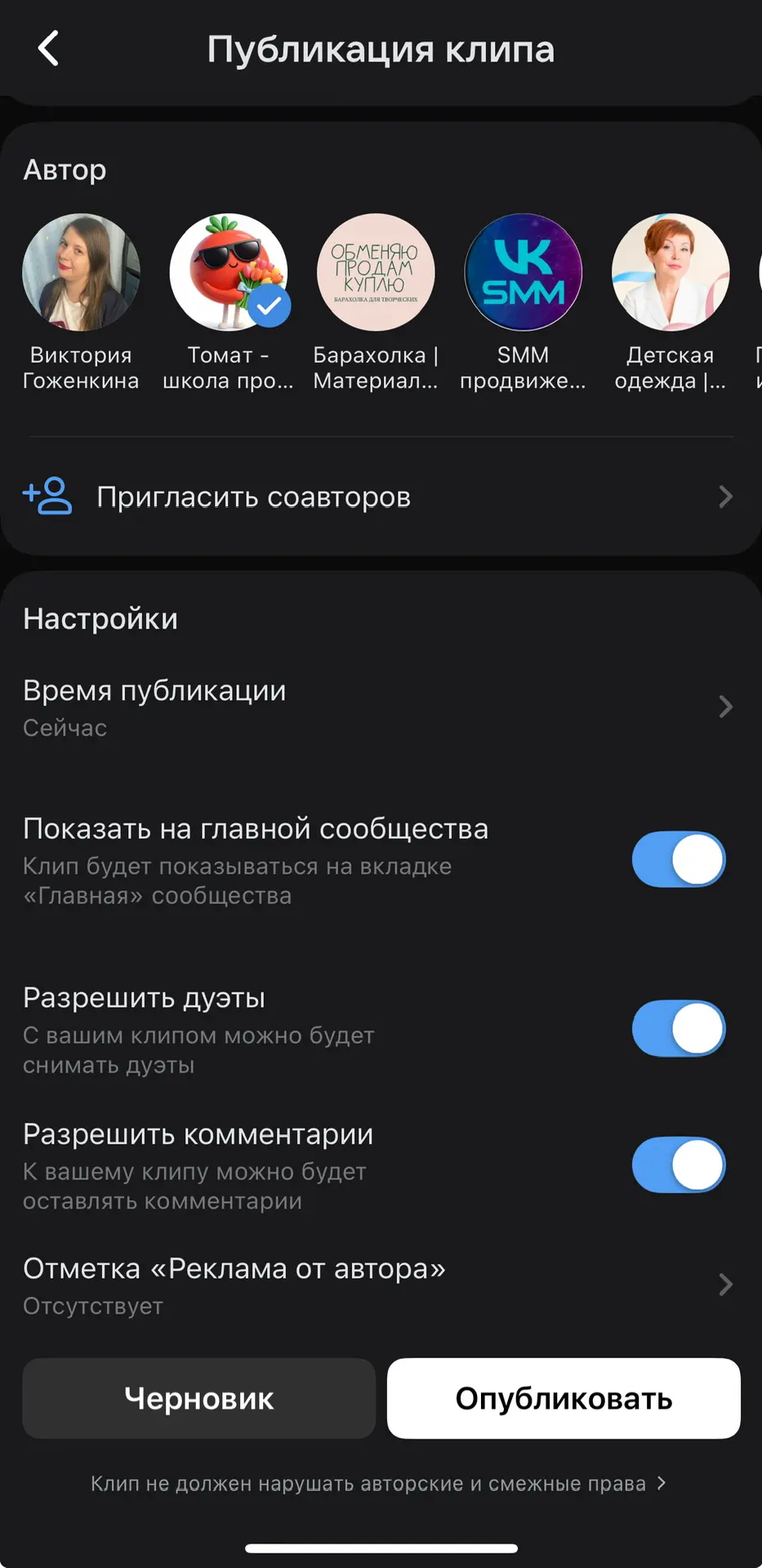The image size is (762, 1568).
Task: Toggle Показать на главной сообщества off
Action: 678,859
